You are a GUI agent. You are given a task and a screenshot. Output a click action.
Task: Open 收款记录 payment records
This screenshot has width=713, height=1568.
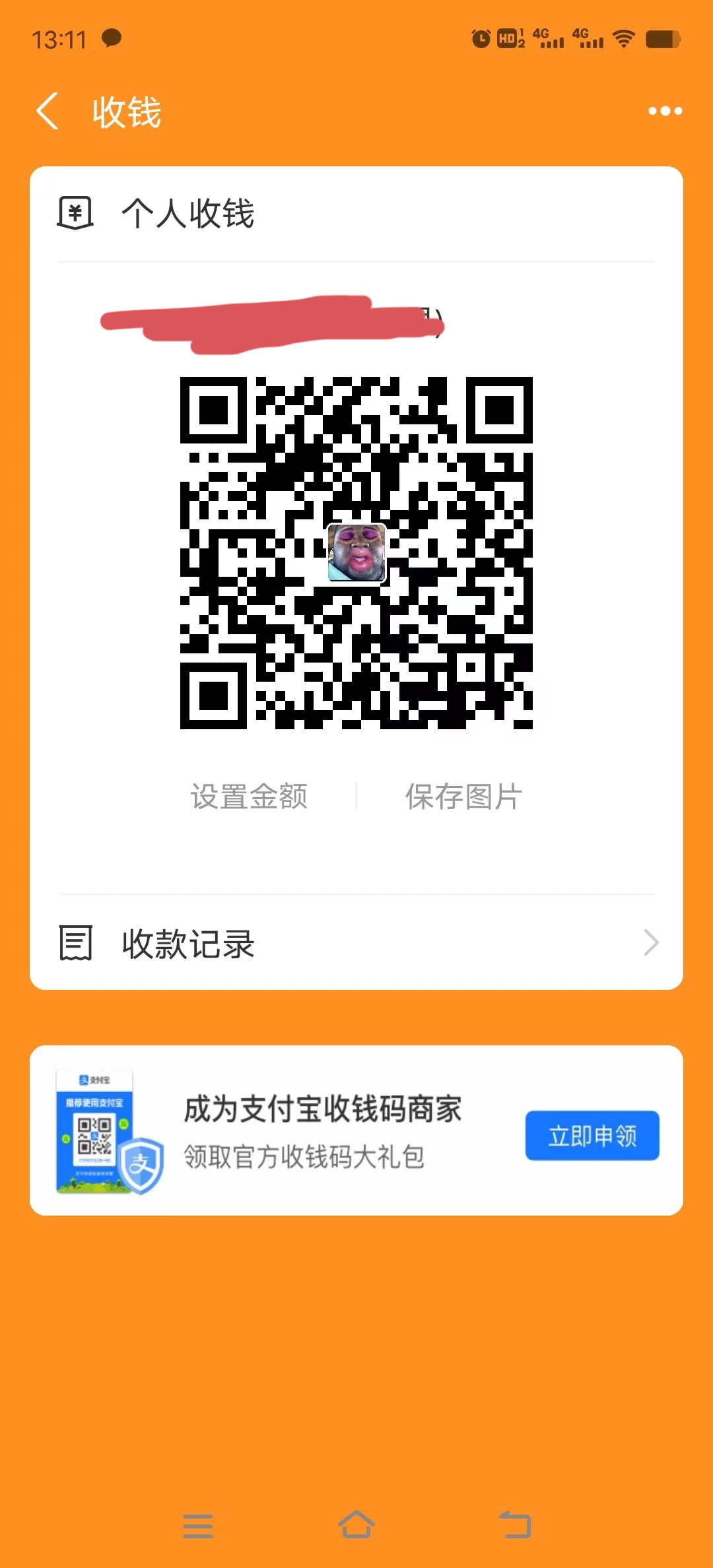[x=356, y=943]
